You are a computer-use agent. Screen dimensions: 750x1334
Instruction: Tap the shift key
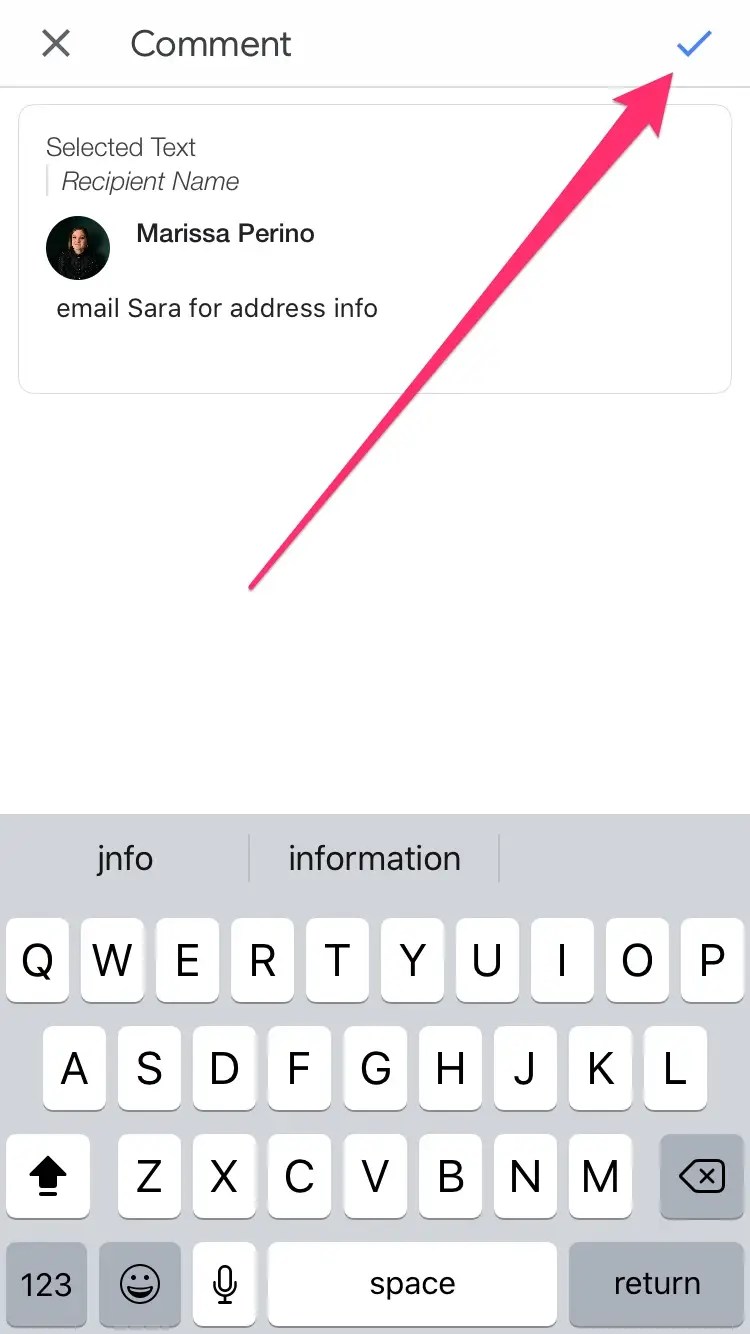[47, 1177]
